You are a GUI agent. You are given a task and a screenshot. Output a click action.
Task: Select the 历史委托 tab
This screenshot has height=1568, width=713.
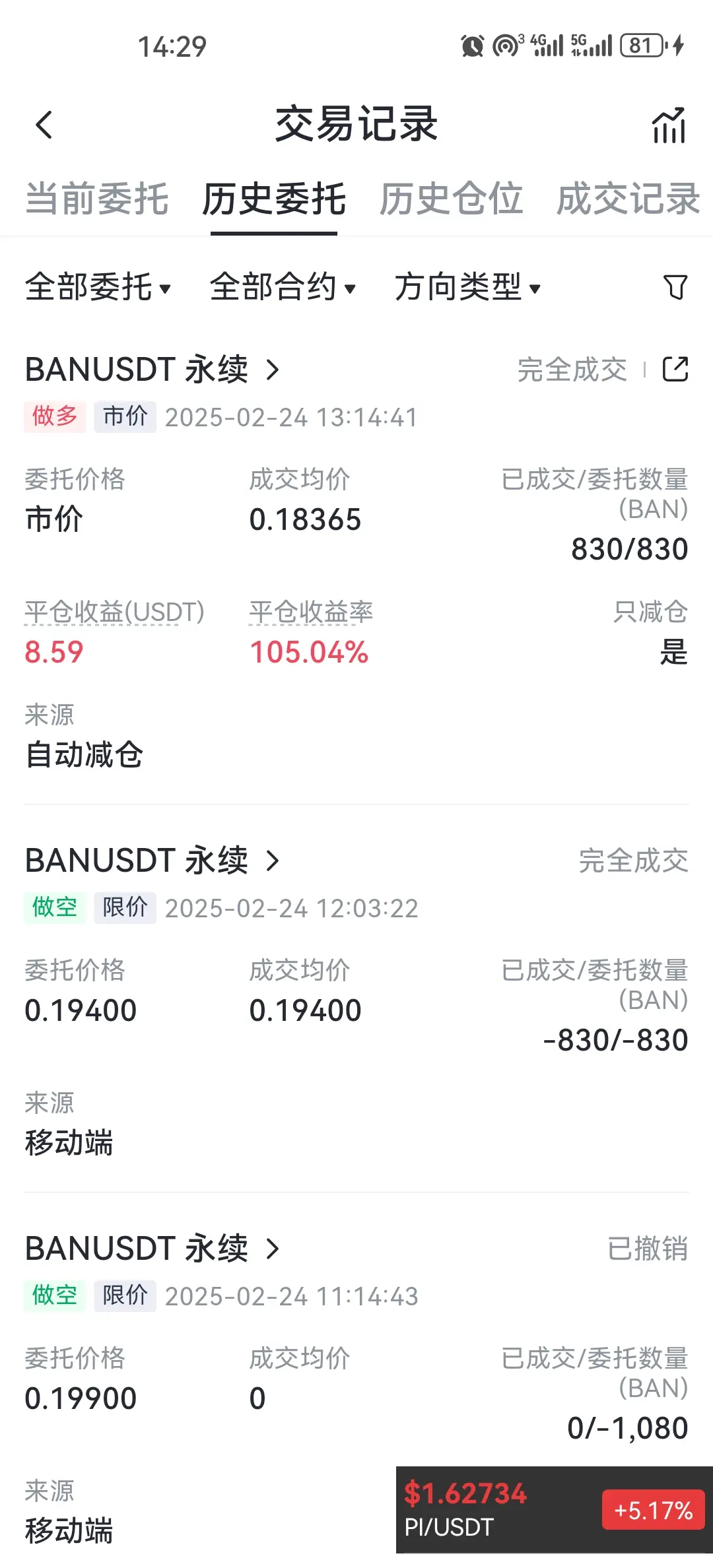(x=274, y=199)
